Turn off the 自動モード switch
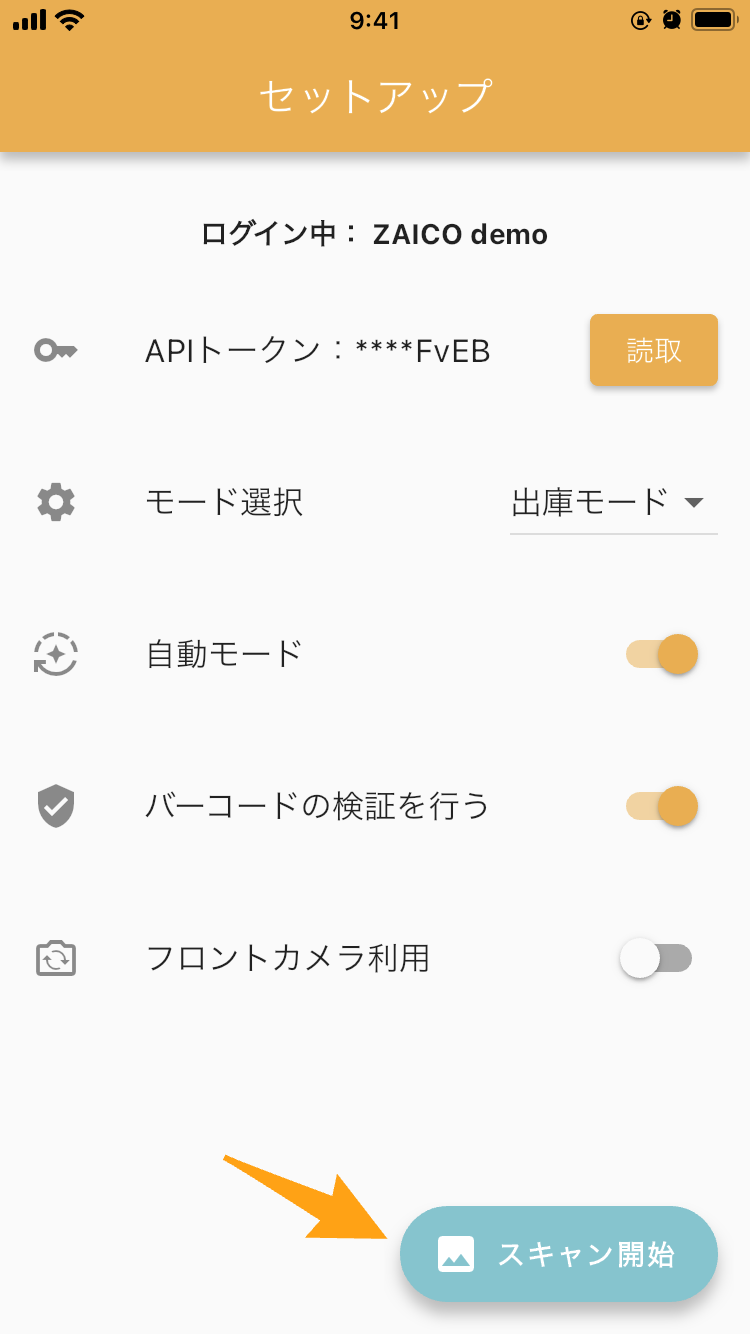The width and height of the screenshot is (750, 1334). pyautogui.click(x=661, y=655)
